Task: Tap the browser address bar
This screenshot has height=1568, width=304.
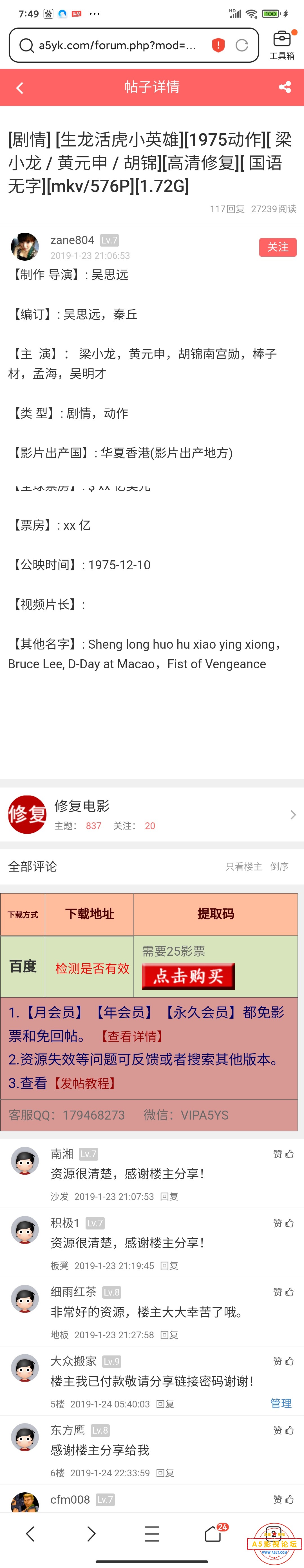Action: click(116, 45)
